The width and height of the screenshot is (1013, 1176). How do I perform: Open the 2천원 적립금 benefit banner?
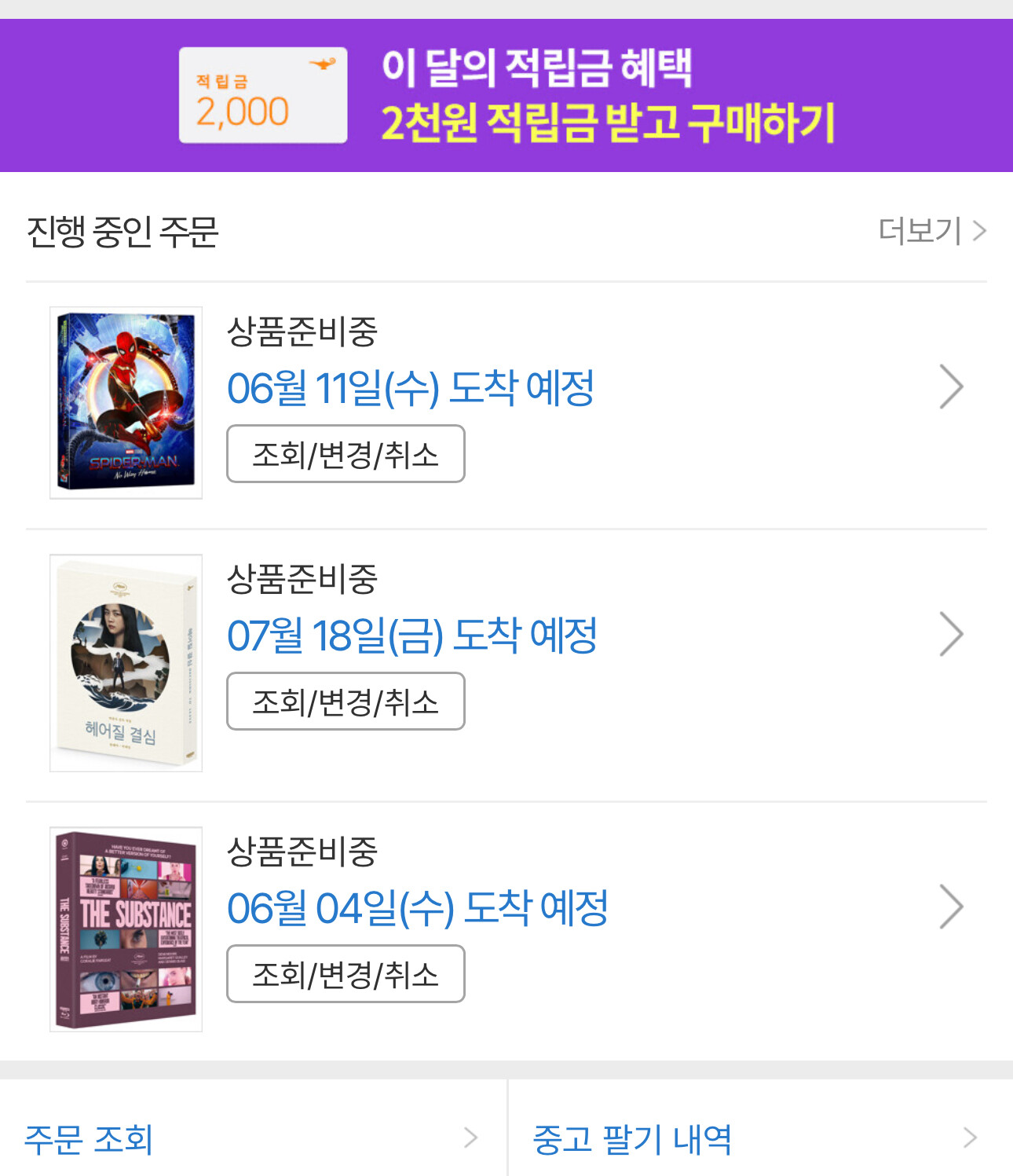tap(506, 96)
